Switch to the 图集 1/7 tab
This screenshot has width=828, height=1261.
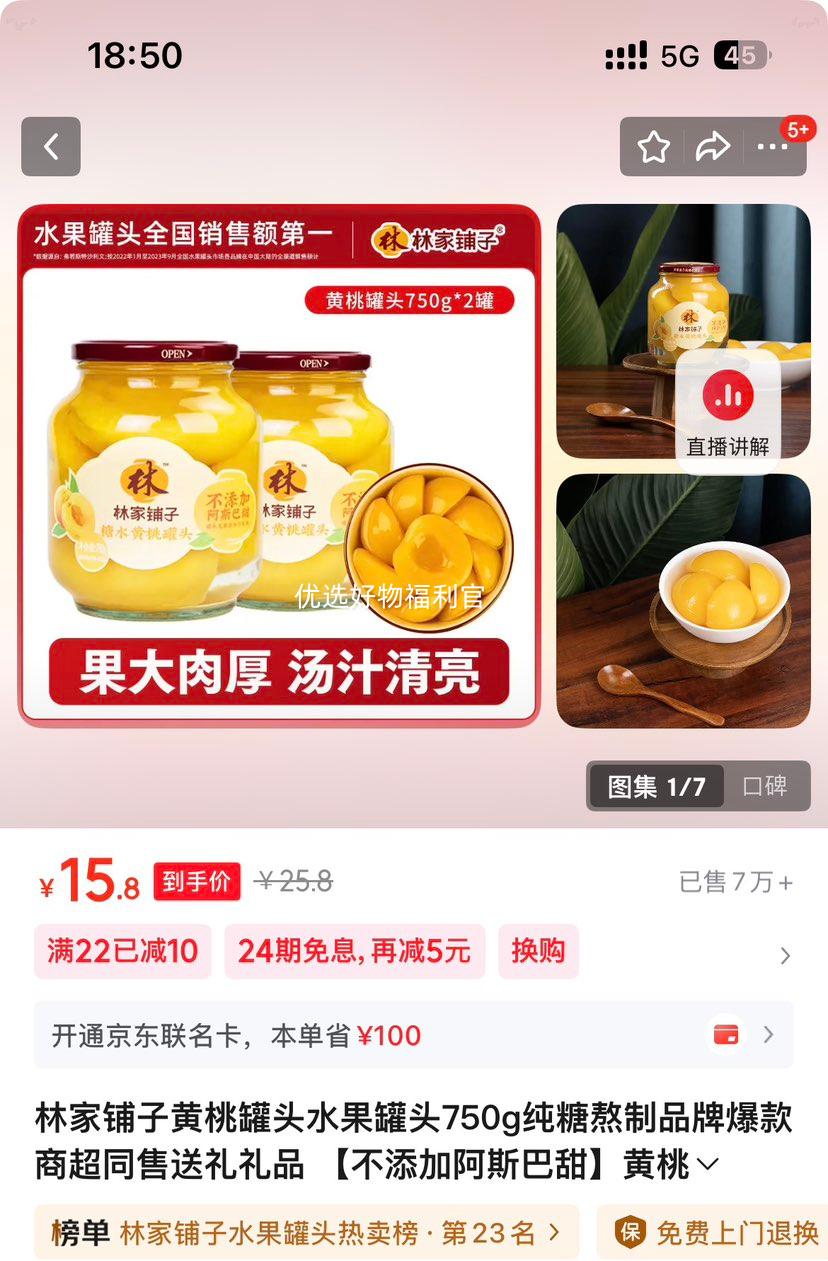[x=654, y=787]
